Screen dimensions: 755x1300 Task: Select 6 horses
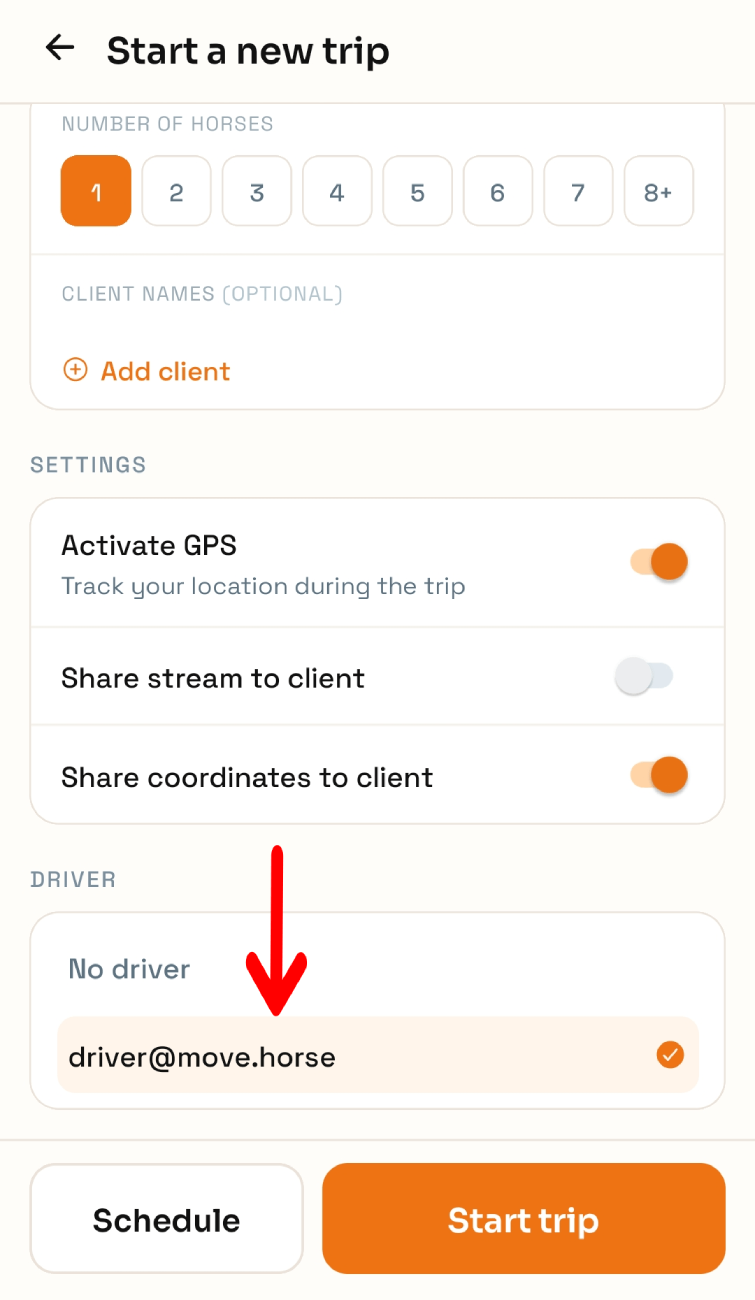click(498, 191)
